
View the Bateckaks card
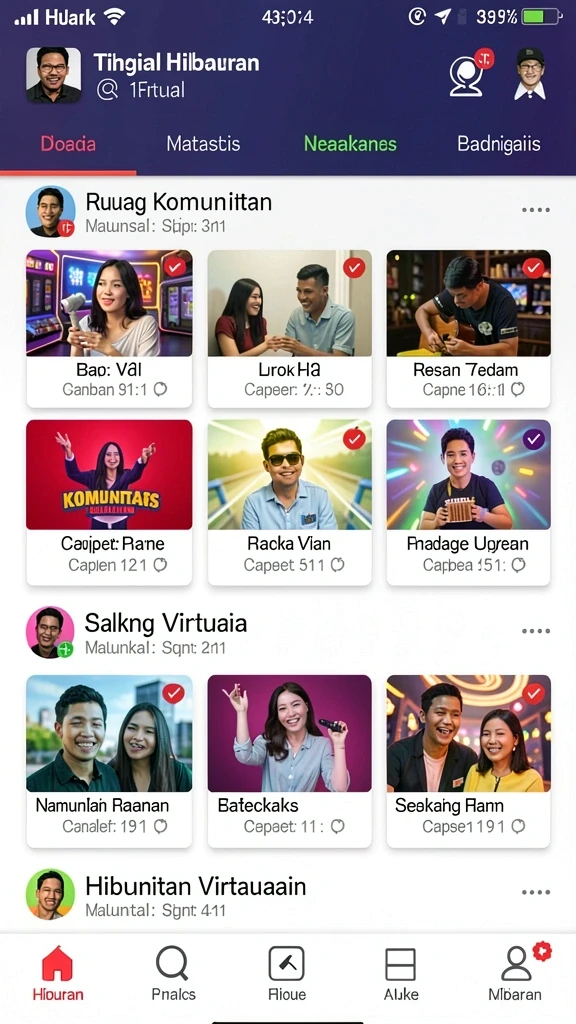point(289,761)
